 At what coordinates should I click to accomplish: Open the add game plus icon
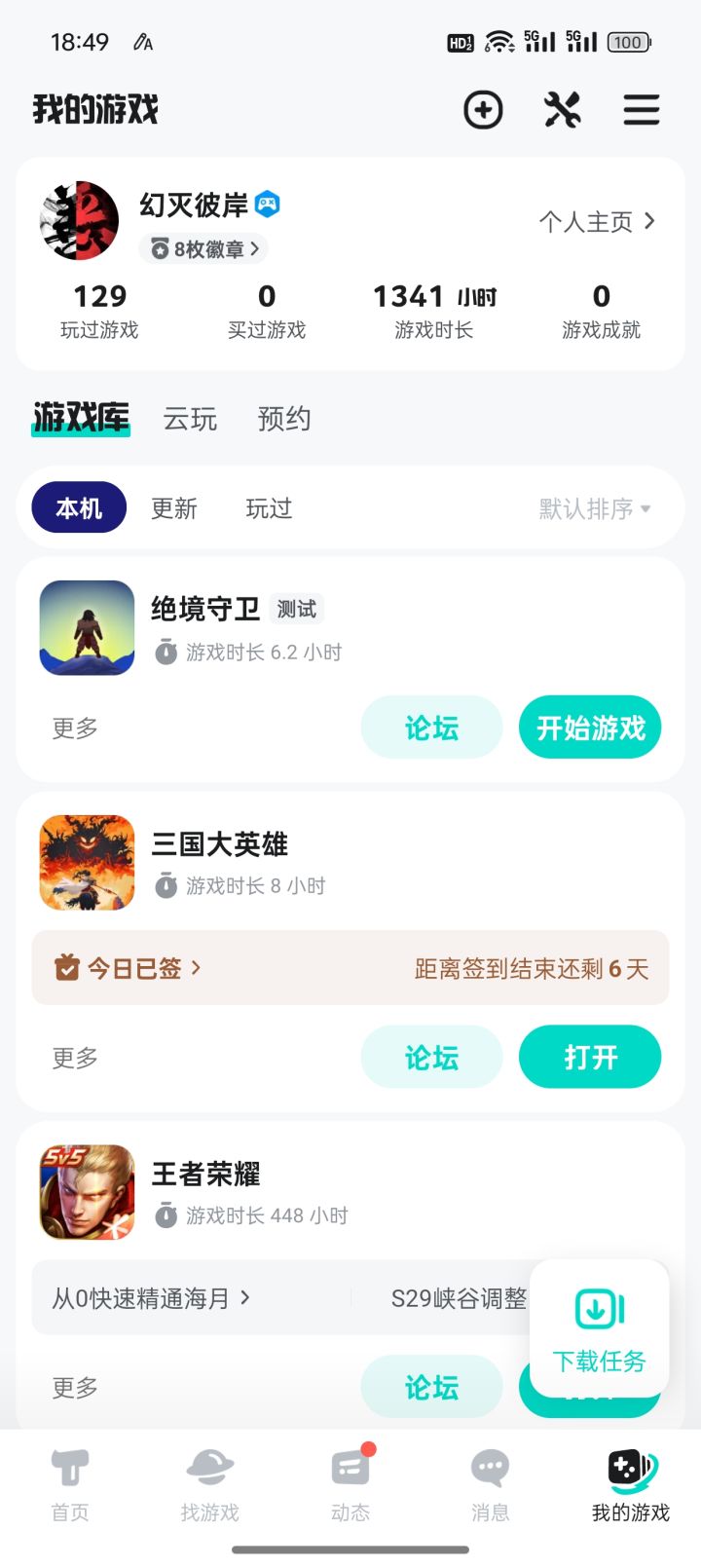(483, 110)
